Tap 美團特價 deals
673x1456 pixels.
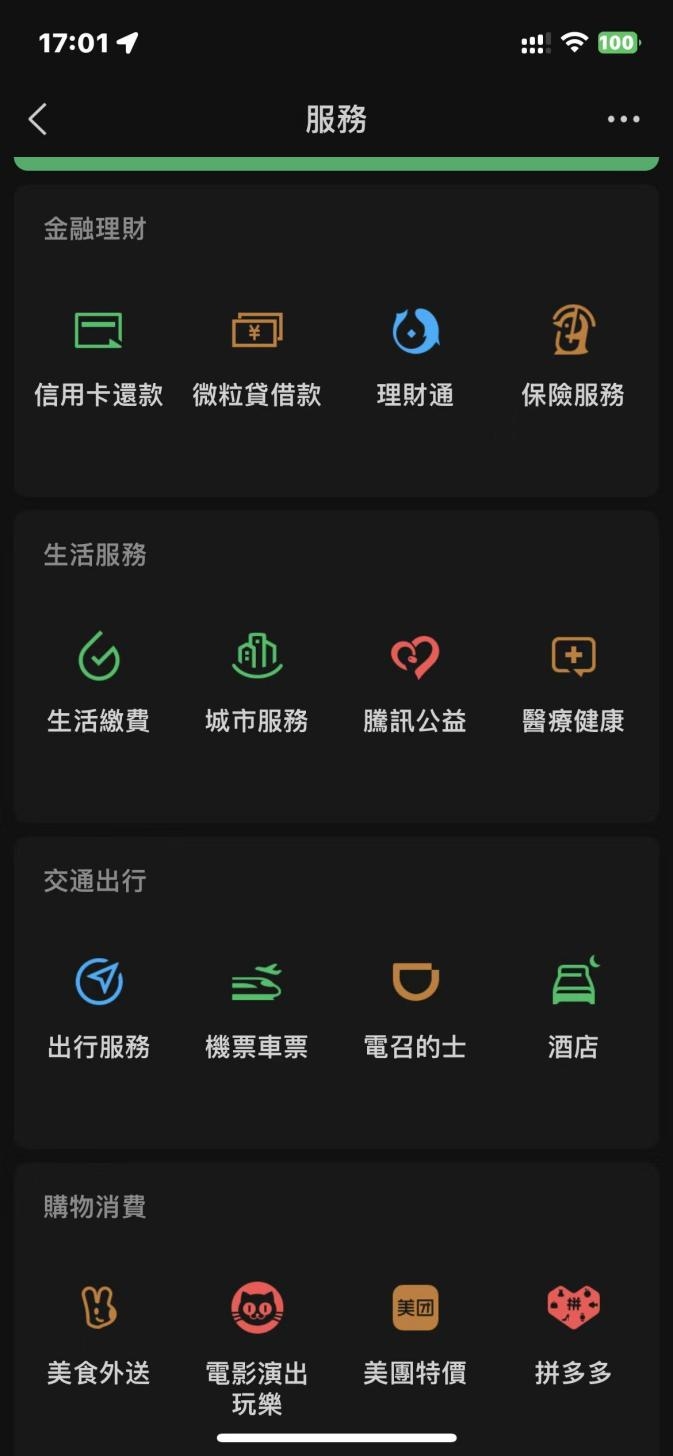point(415,1333)
